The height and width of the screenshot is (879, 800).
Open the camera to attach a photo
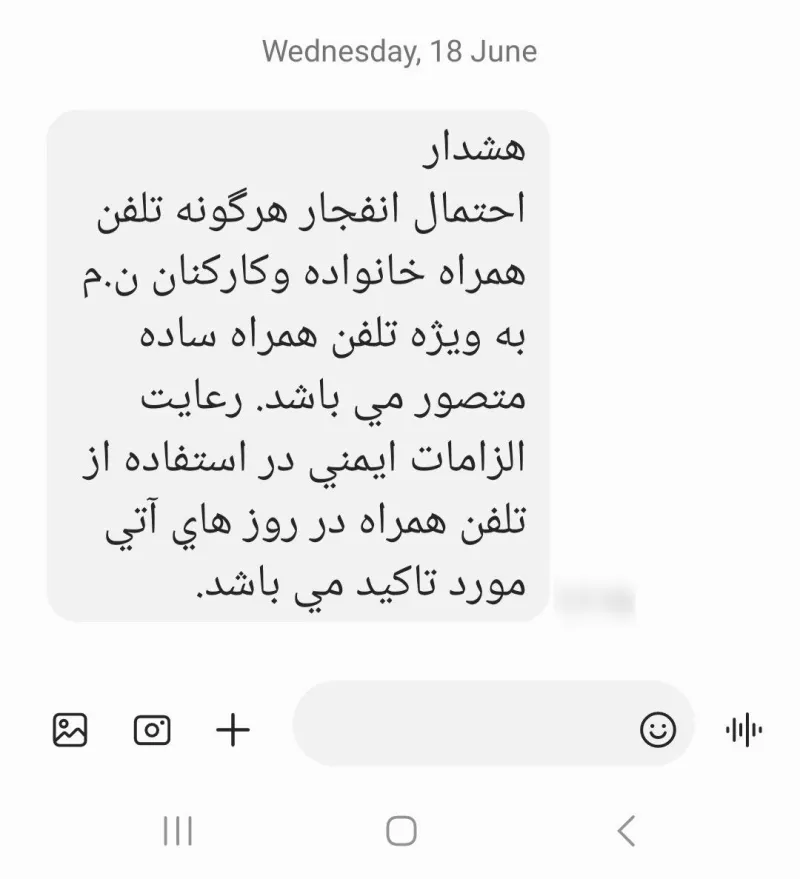pos(152,730)
